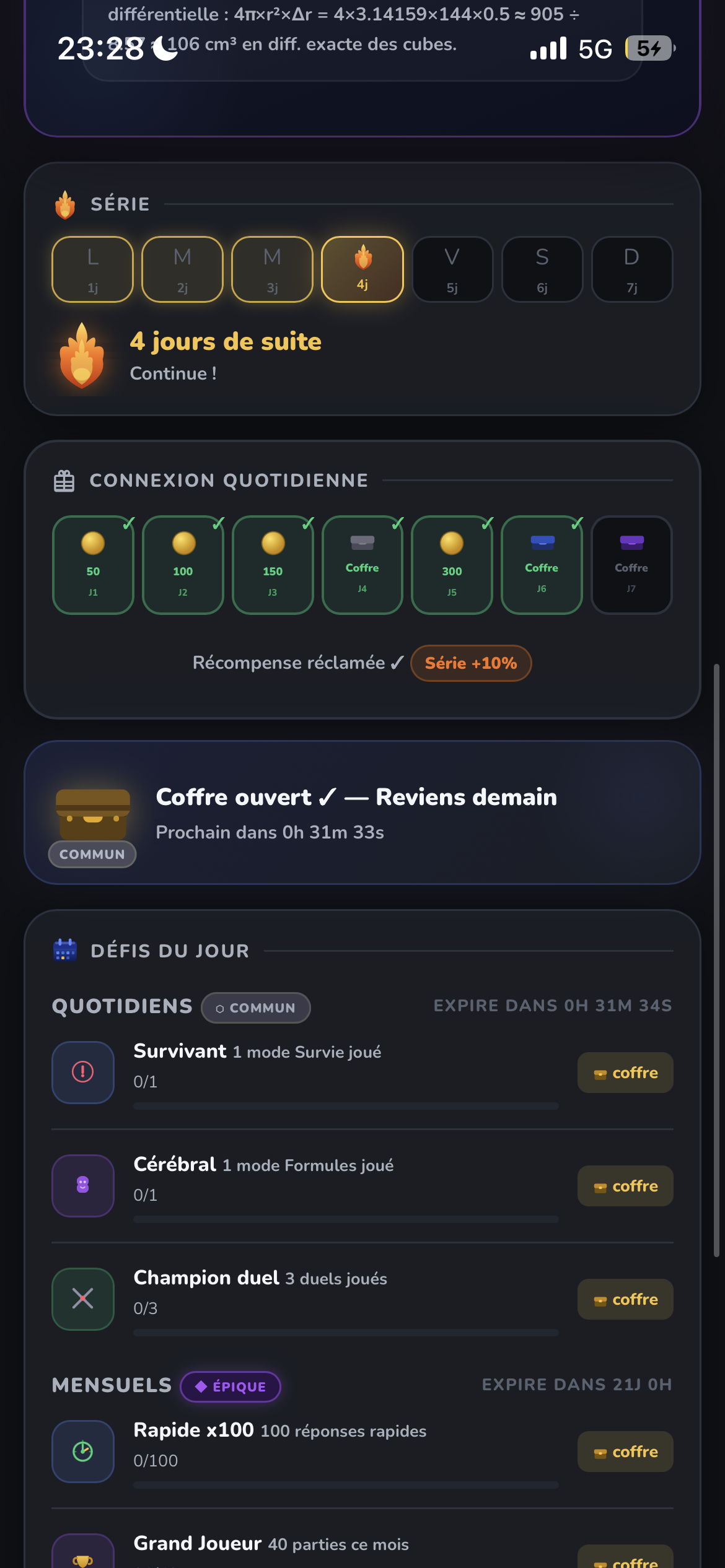The image size is (725, 1568).
Task: Select the J4 Coffre login reward
Action: [362, 565]
